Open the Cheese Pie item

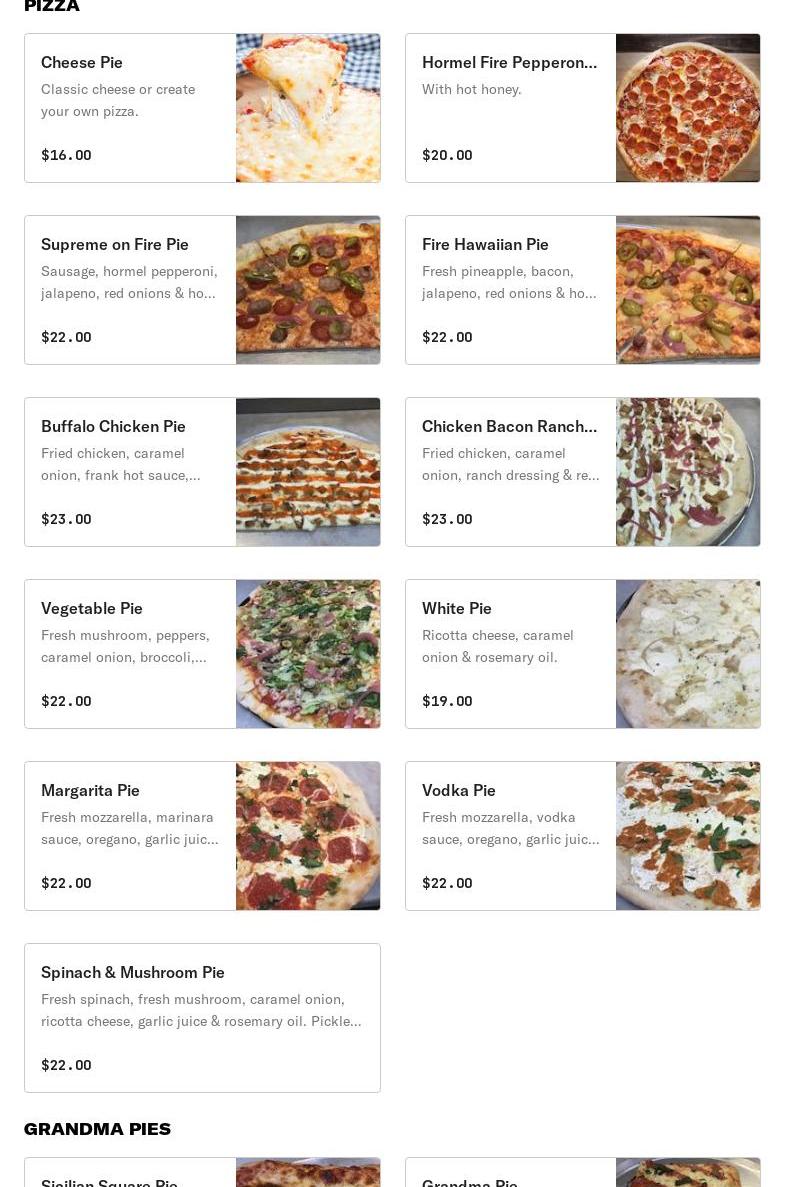tap(202, 108)
